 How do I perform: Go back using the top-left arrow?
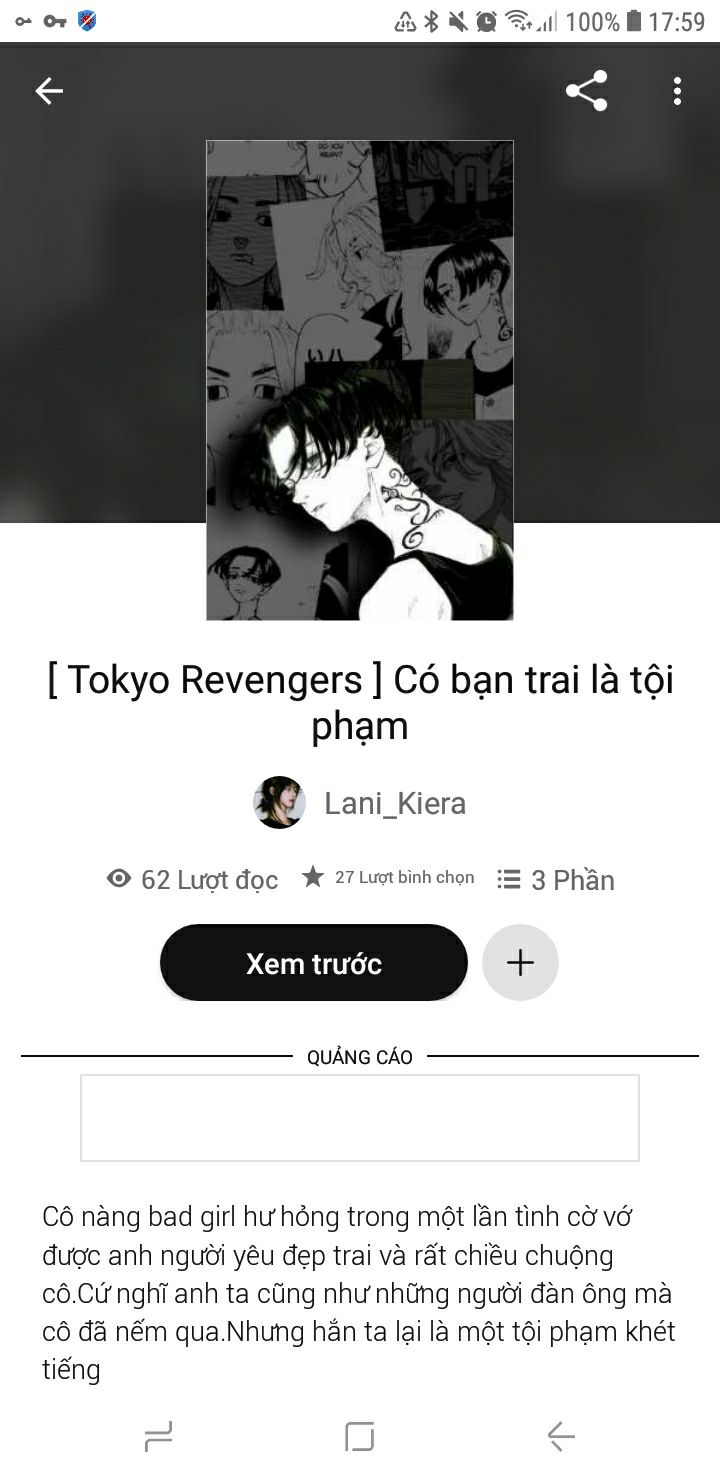(x=49, y=91)
